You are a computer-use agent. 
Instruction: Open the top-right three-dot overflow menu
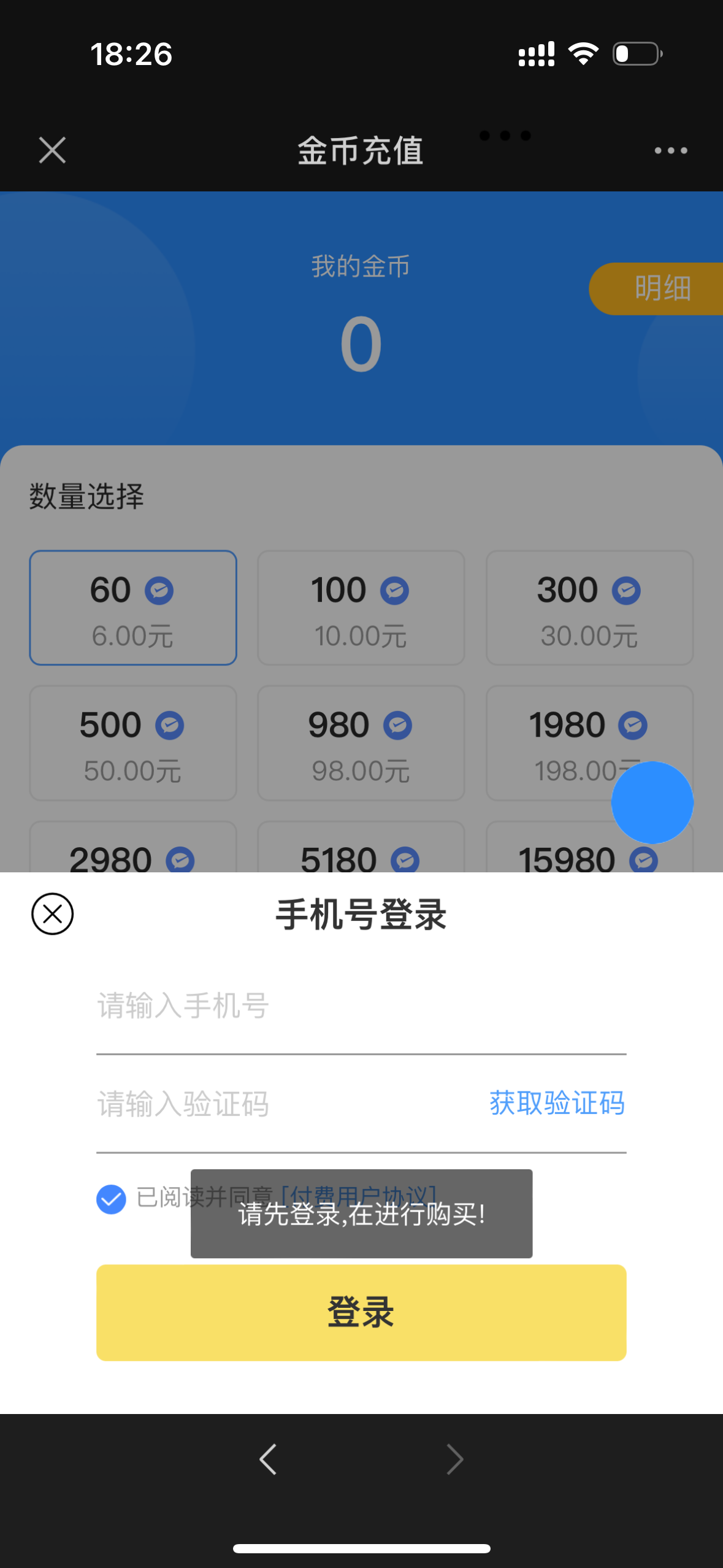(670, 150)
